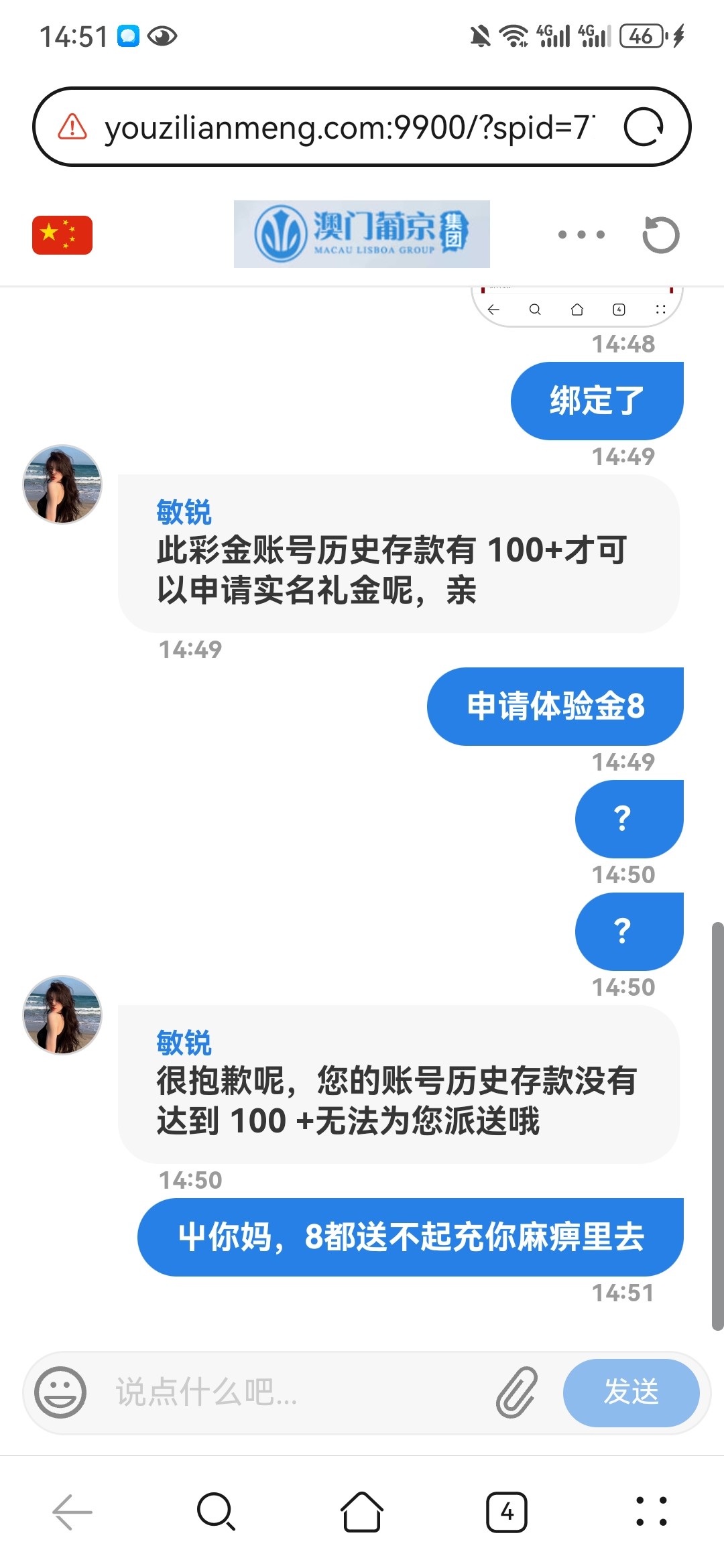Open the tab switcher showing 4 tabs
The width and height of the screenshot is (724, 1568).
click(507, 1512)
